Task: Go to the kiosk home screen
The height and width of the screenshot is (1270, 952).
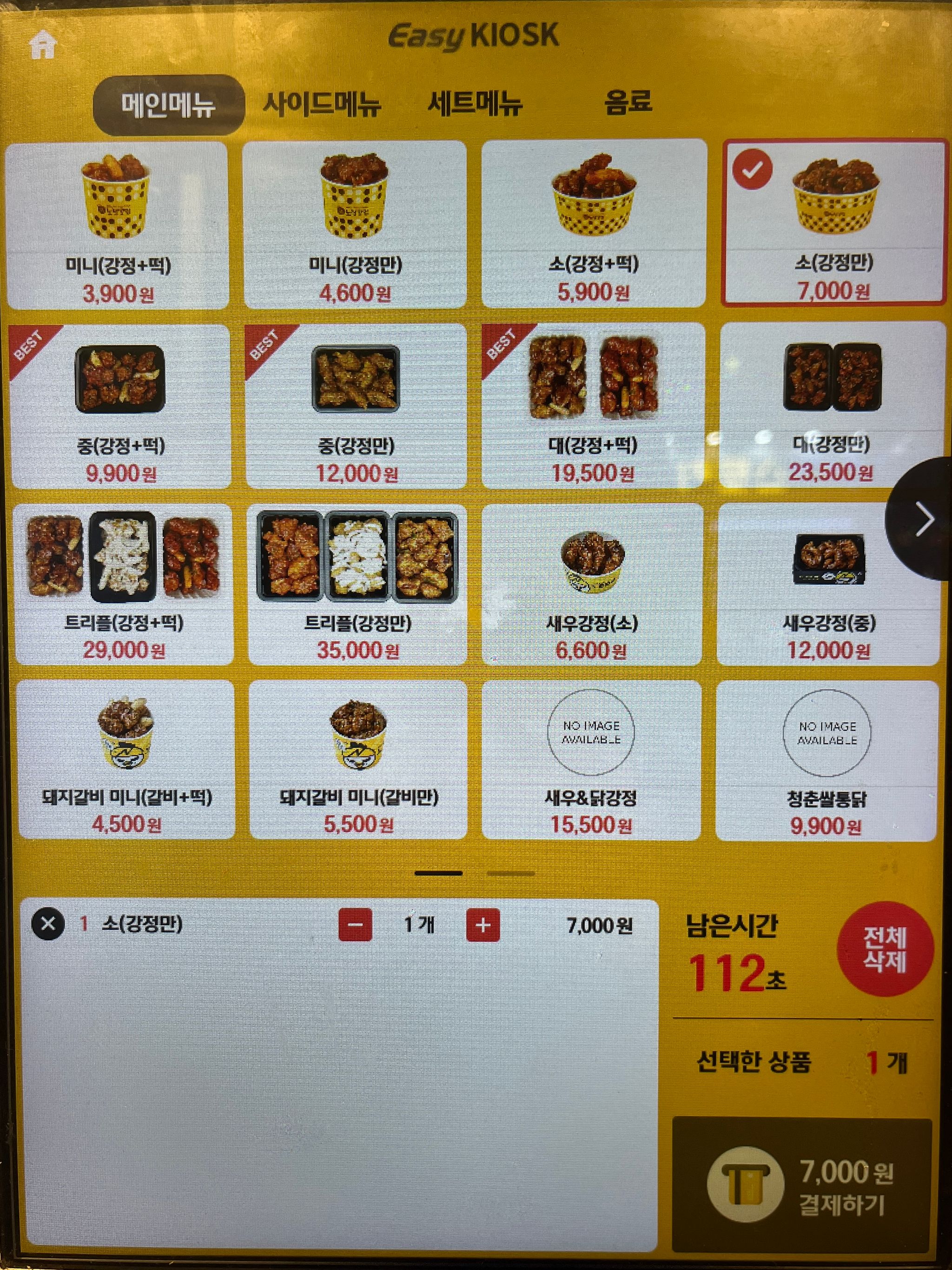Action: 42,45
